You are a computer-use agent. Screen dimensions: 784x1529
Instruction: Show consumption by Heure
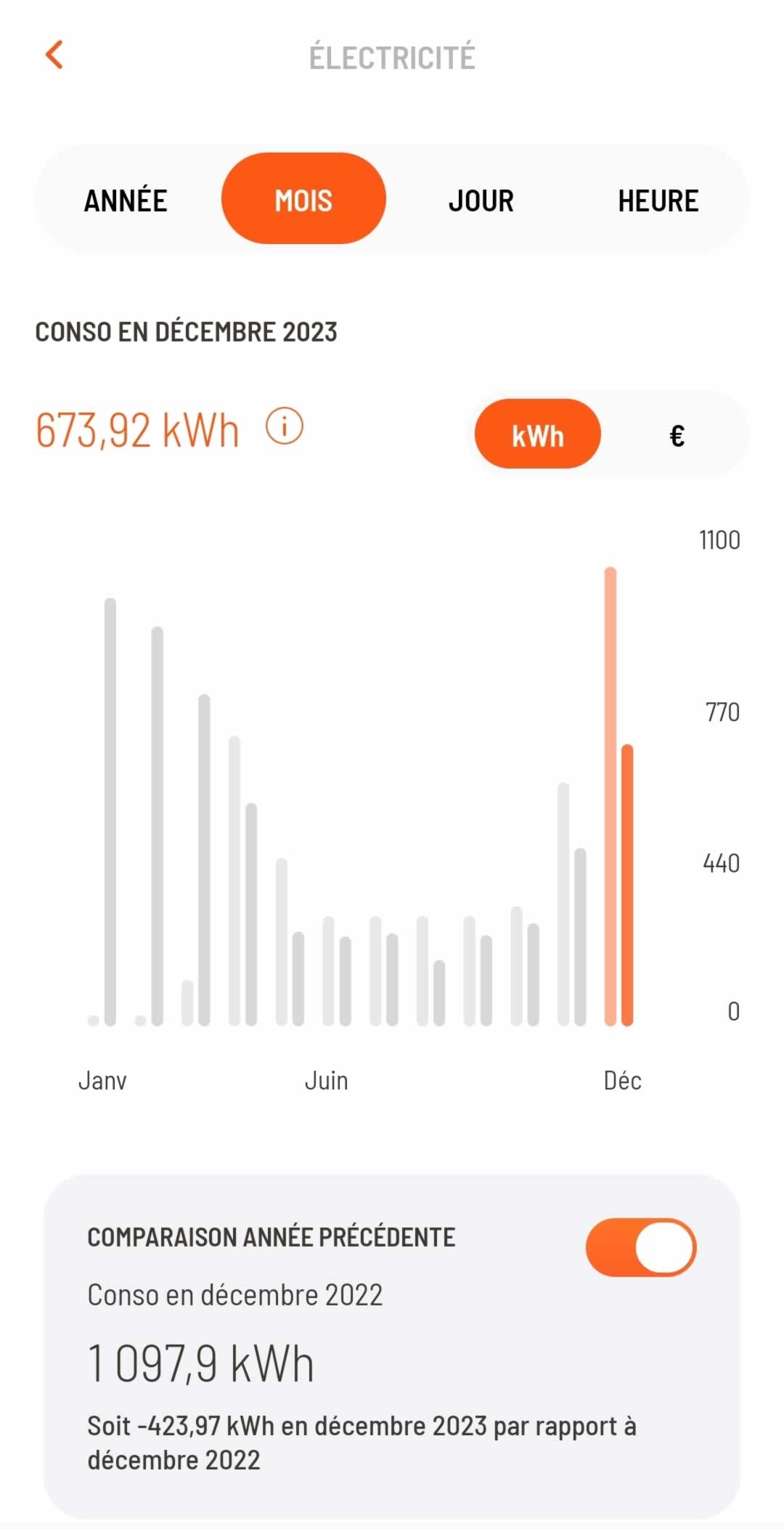(x=658, y=200)
